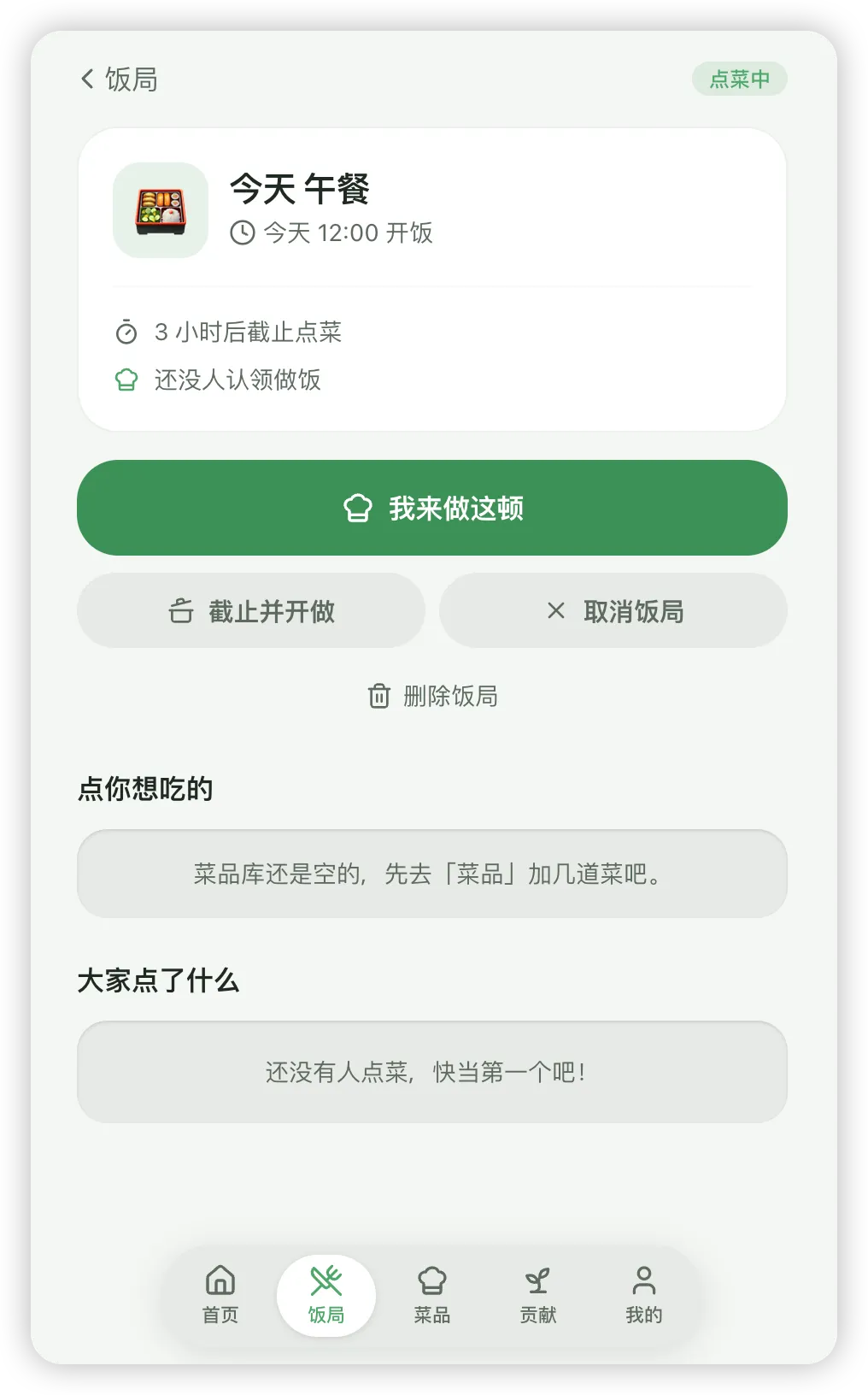The image size is (868, 1395).
Task: Delete this meal via 删除饭局
Action: click(432, 697)
